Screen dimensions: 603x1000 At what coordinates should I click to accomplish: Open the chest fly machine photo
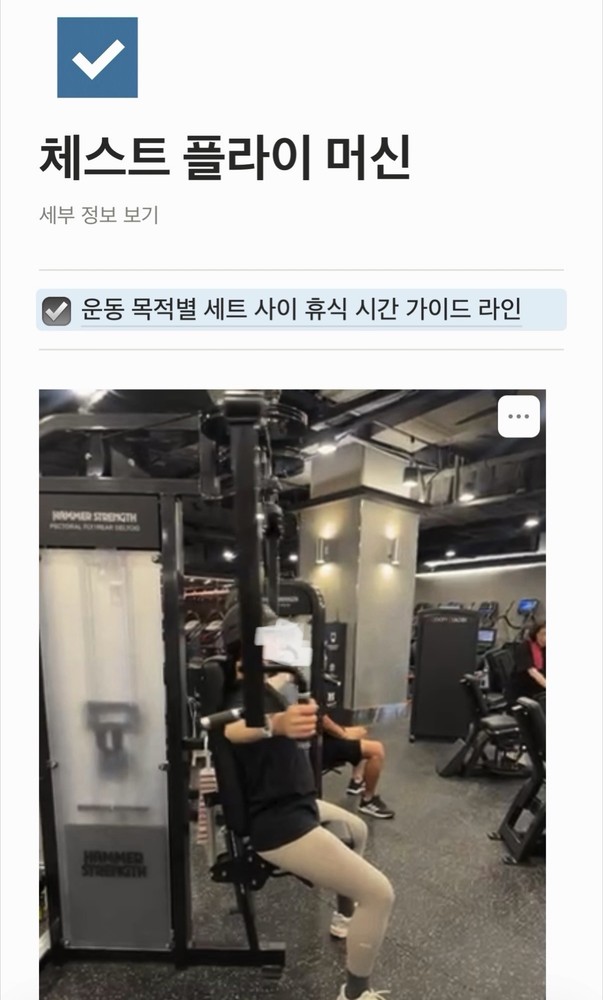(292, 695)
